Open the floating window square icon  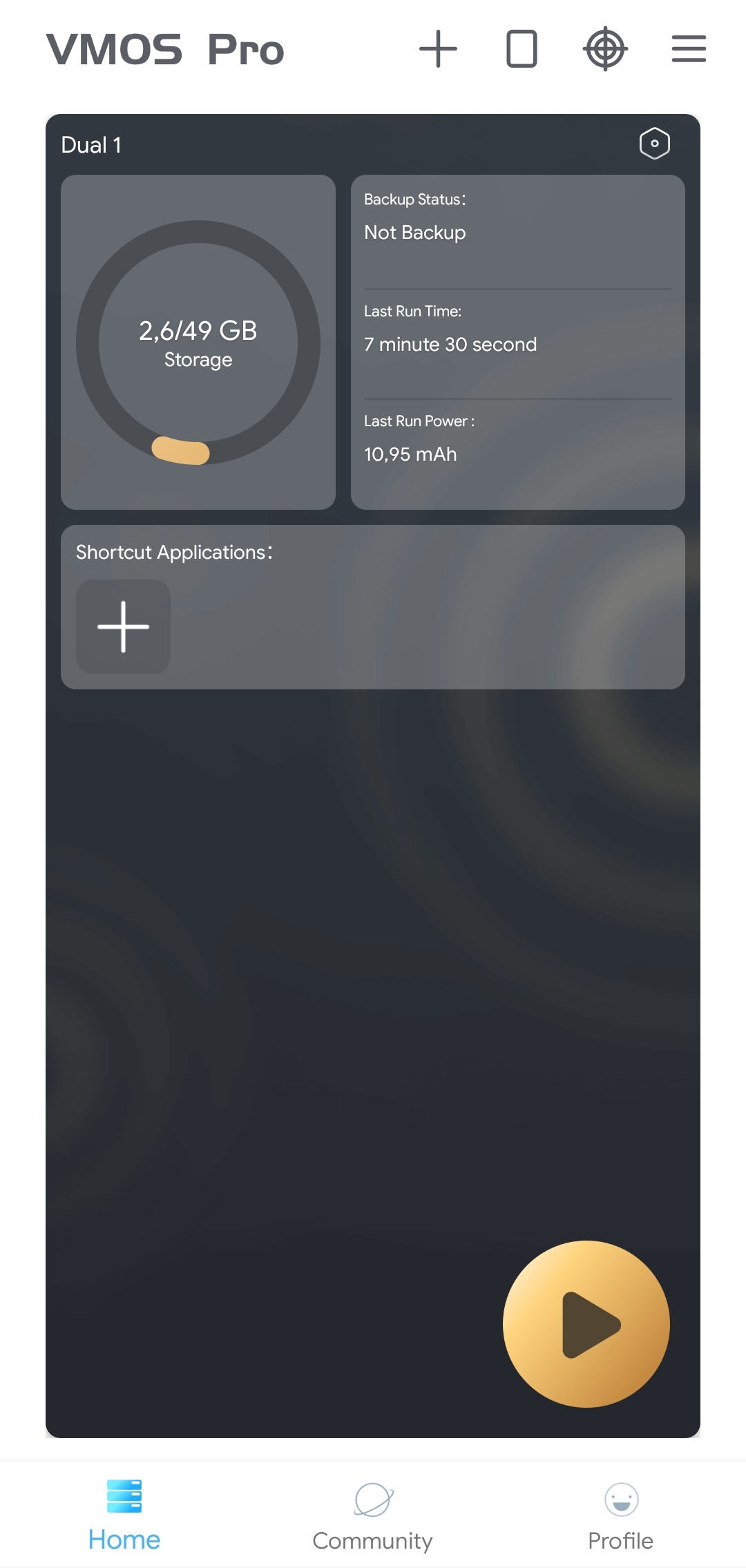522,49
